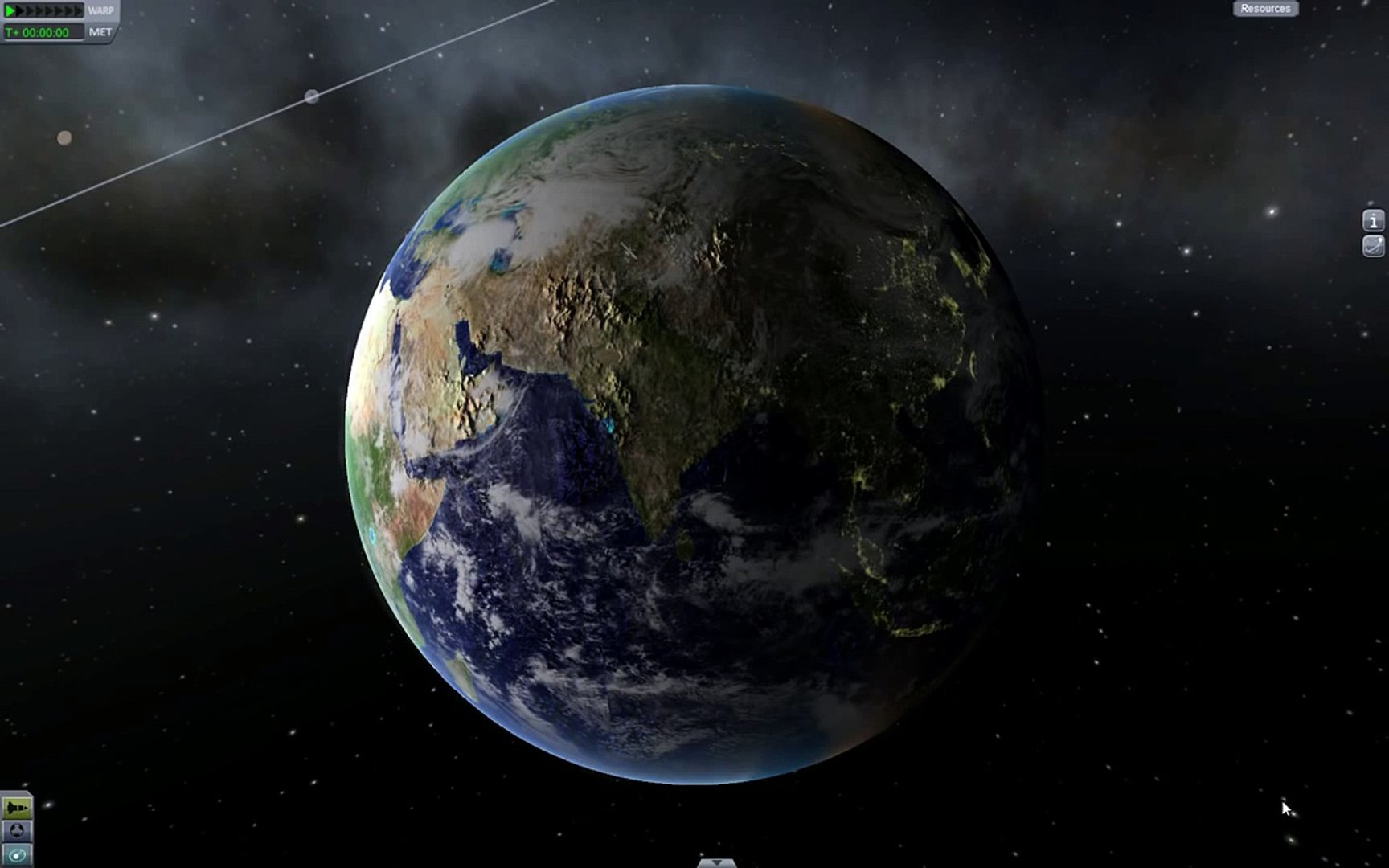
Task: Open the info panel
Action: click(x=1373, y=220)
